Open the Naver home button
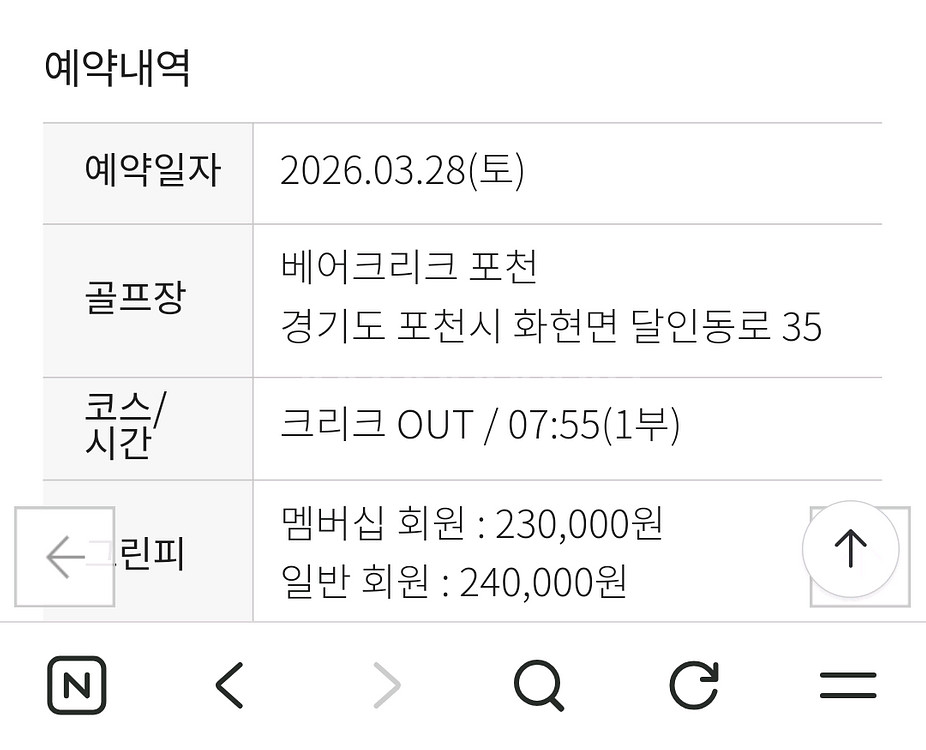Screen dimensions: 926x750 click(77, 685)
